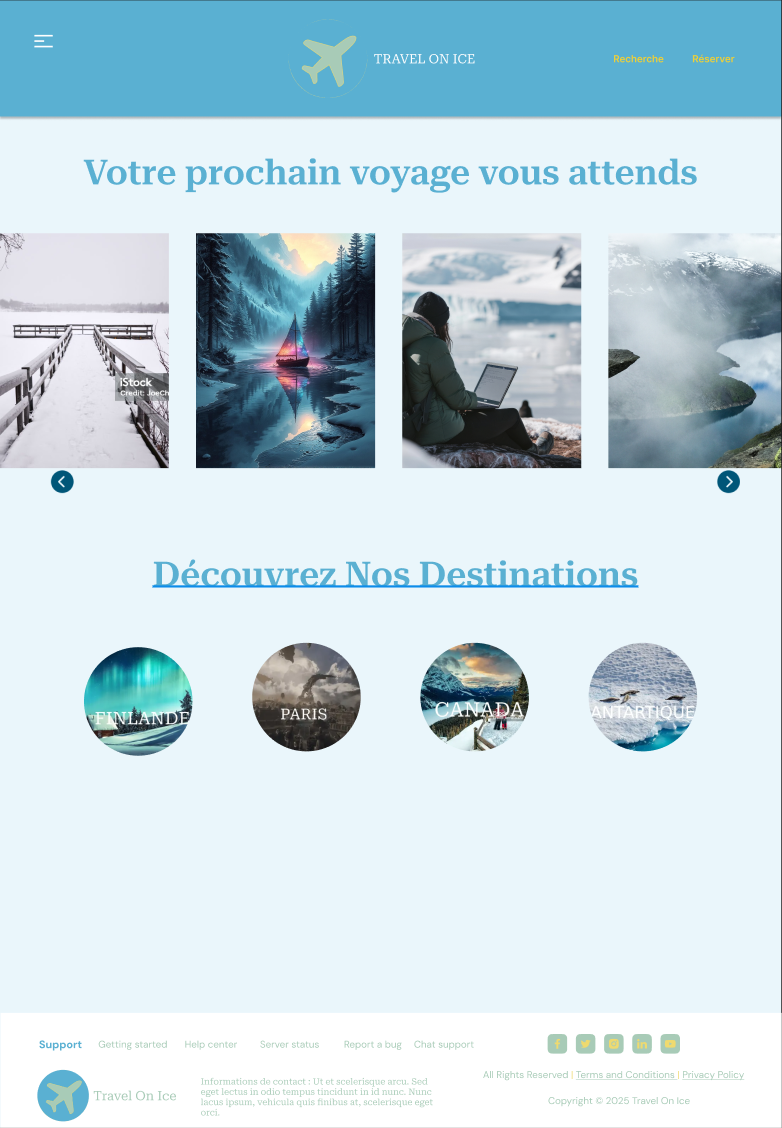Advance the carousel with the right arrow

(729, 481)
